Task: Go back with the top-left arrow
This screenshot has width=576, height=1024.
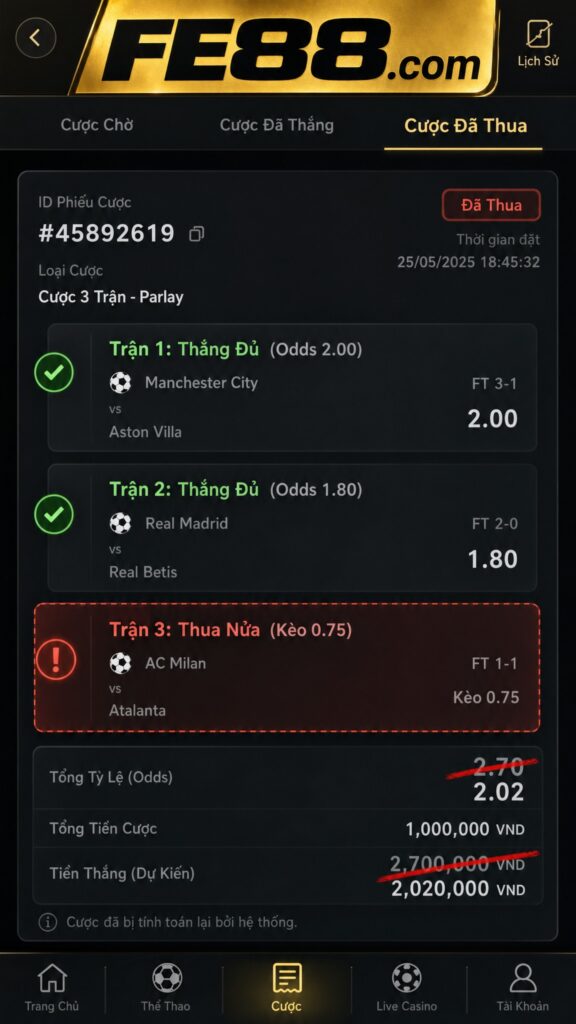Action: [35, 38]
